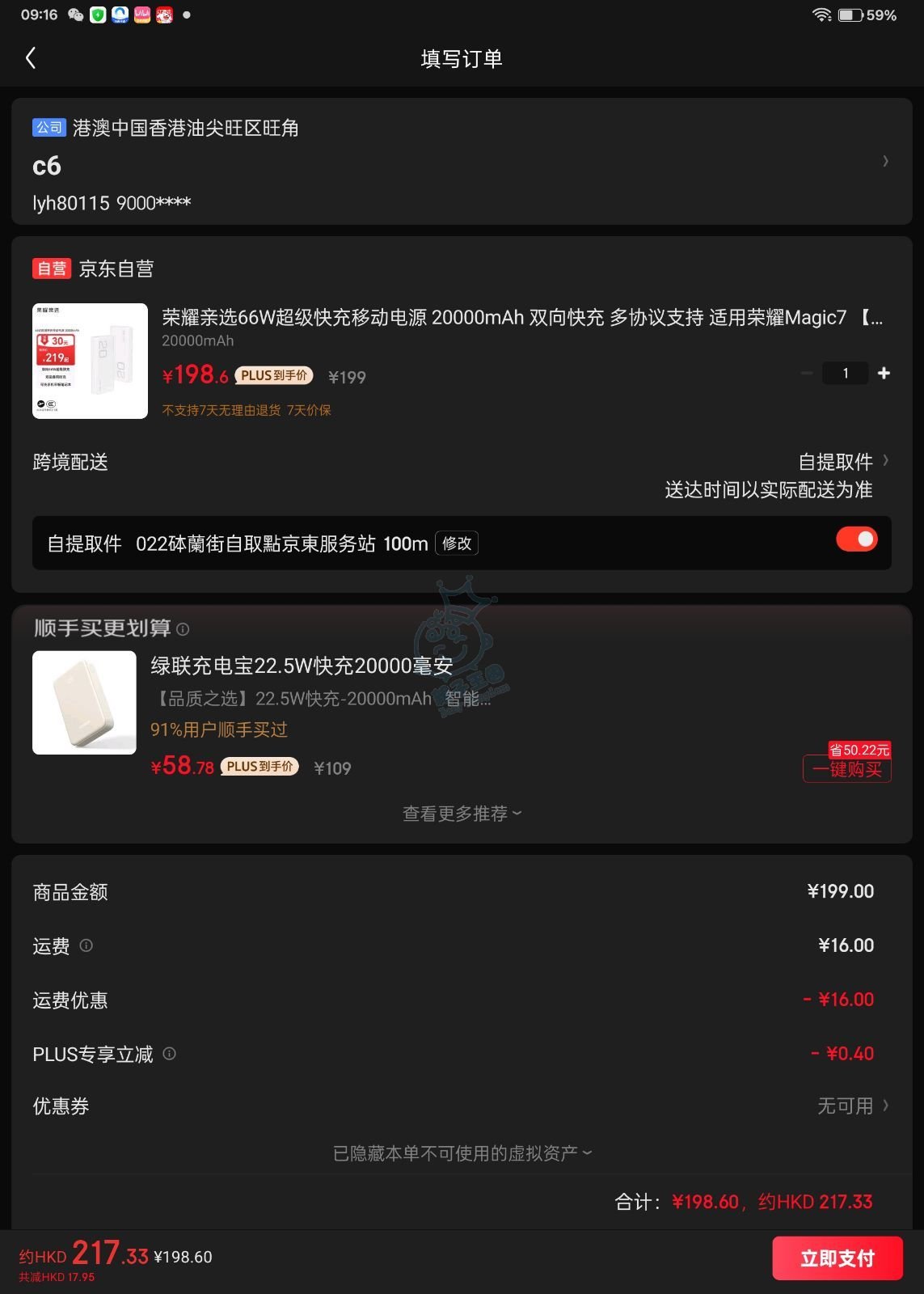
Task: Tap 修改 to change the pickup point
Action: point(456,543)
